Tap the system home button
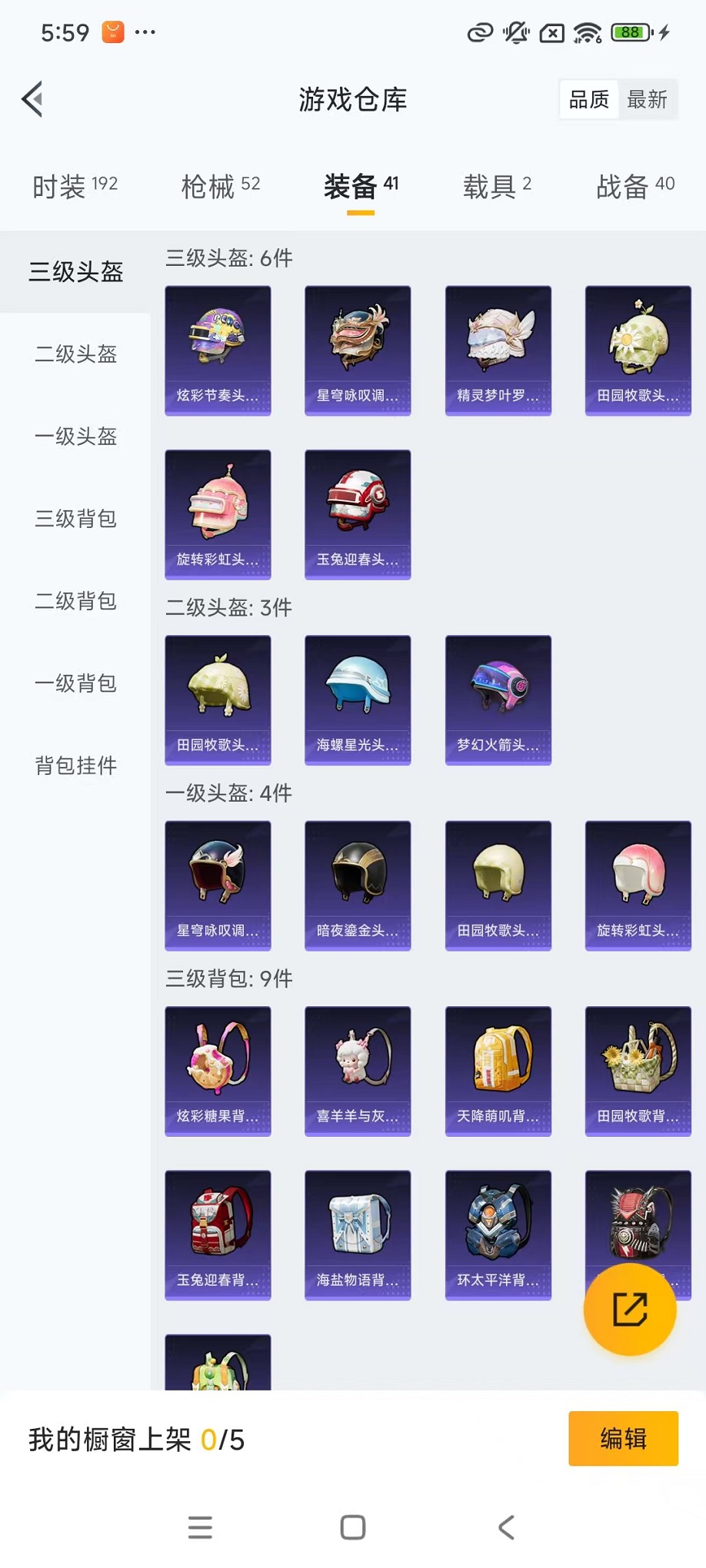The width and height of the screenshot is (706, 1568). [x=353, y=1527]
